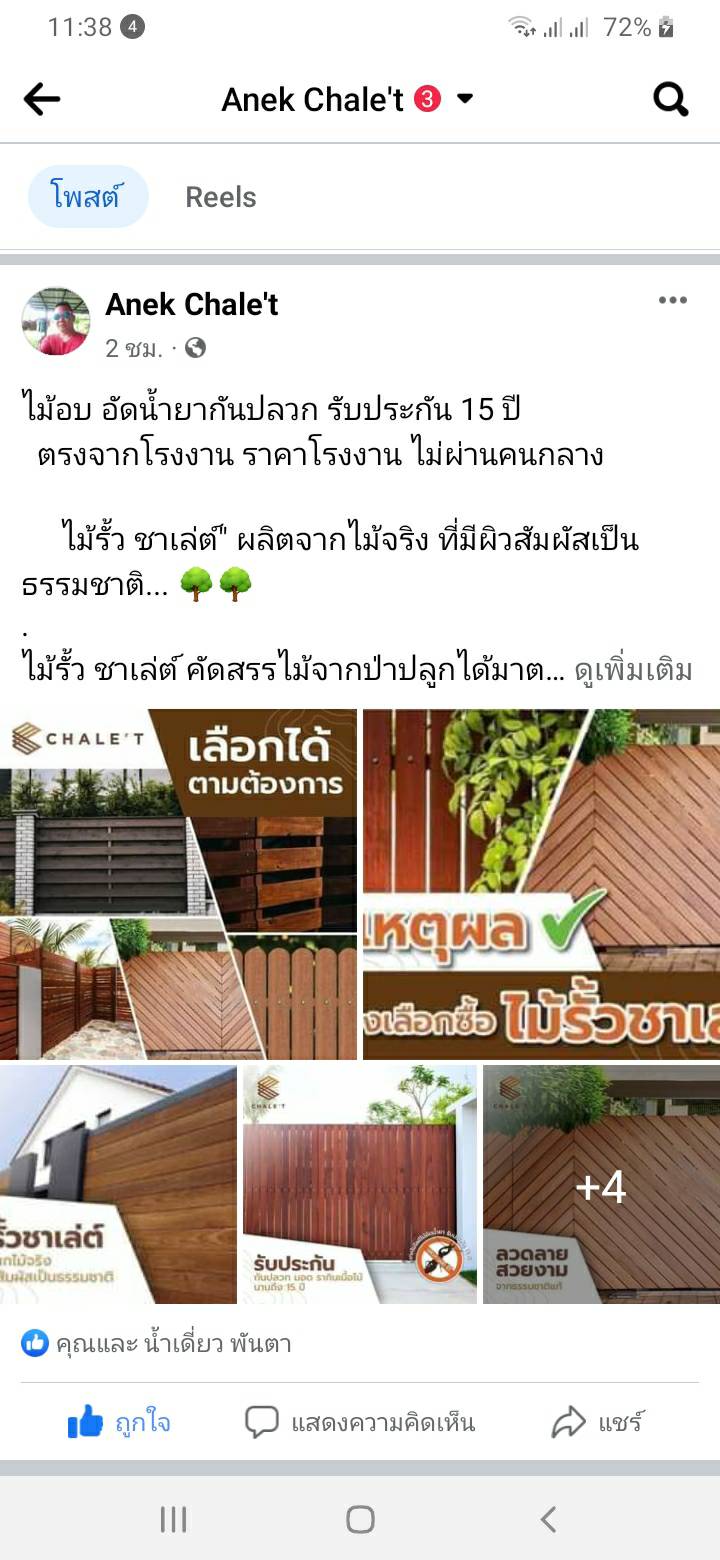Open the เลือกได้ตามต้องการ fence photo
Screen dimensions: 720x1560
(178, 884)
